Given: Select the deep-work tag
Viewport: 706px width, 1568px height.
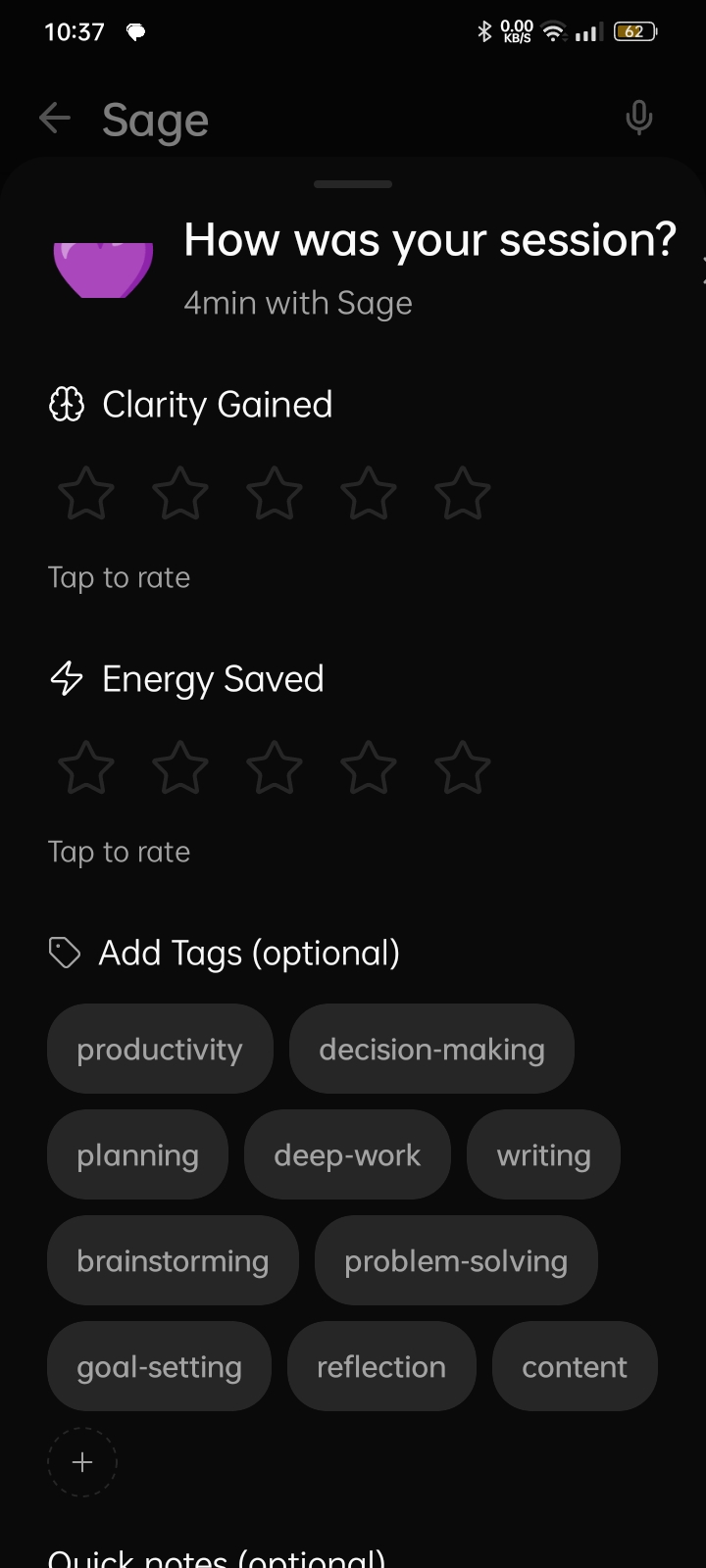Looking at the screenshot, I should (x=347, y=1155).
